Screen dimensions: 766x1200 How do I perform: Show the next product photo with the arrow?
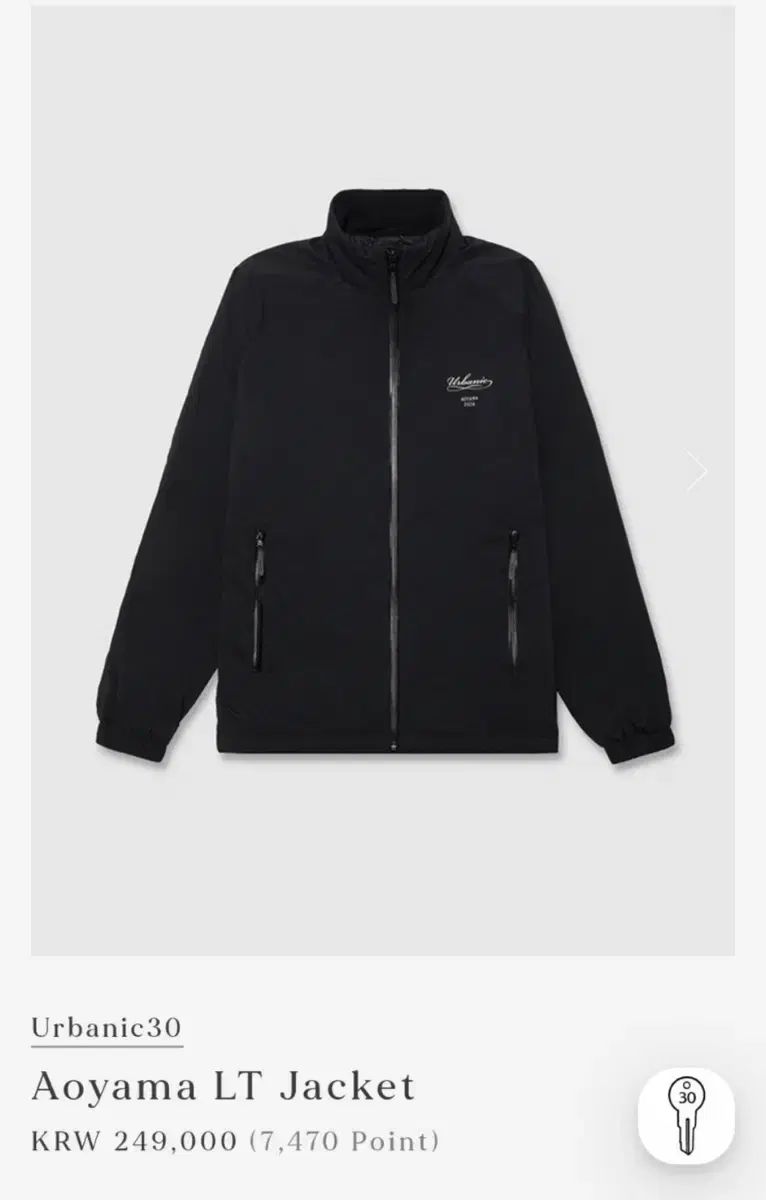click(697, 471)
